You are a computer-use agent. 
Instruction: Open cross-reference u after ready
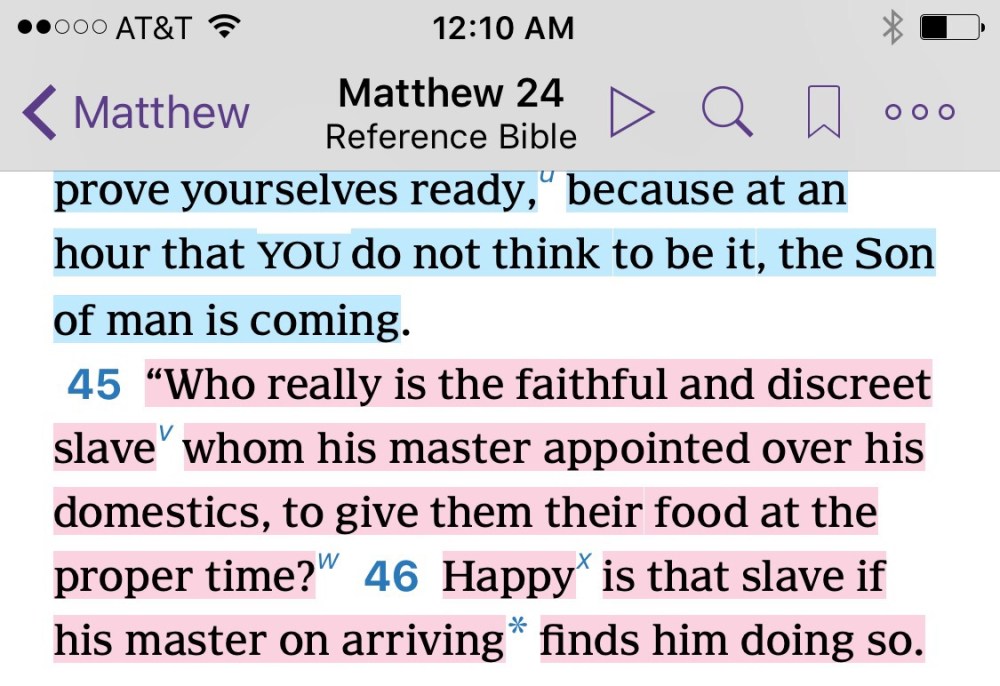547,178
